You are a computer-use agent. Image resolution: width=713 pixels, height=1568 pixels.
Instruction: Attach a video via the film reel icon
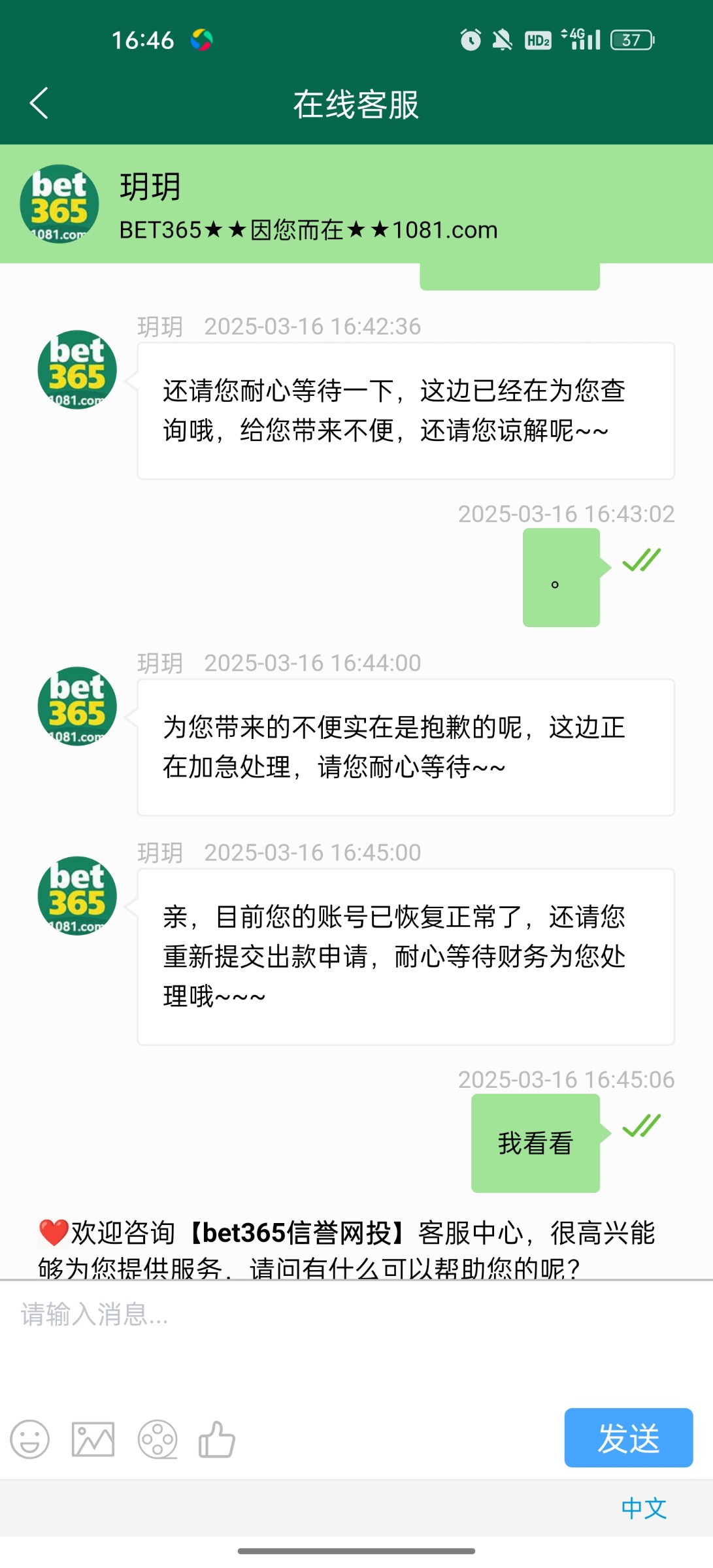(x=157, y=1439)
